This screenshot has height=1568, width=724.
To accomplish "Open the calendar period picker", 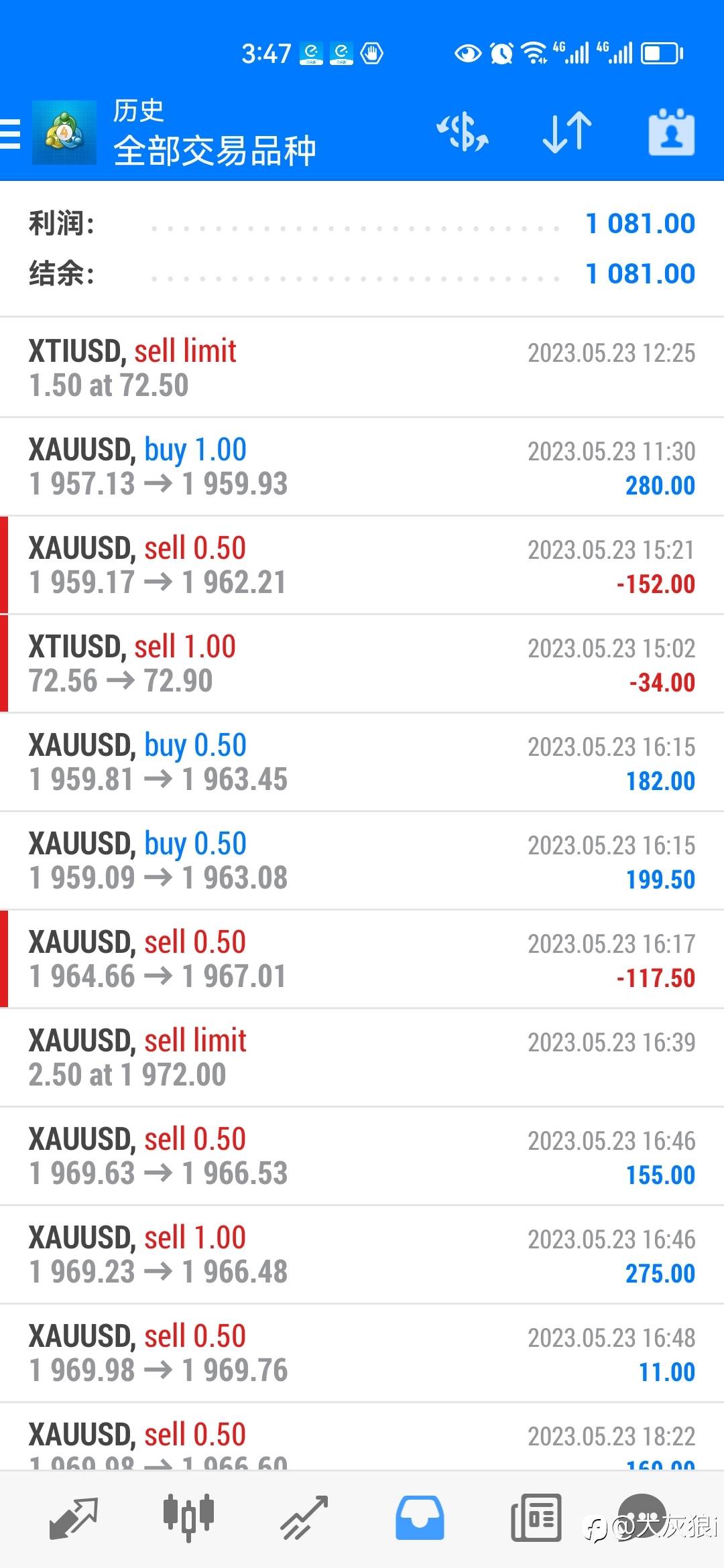I will [x=671, y=132].
